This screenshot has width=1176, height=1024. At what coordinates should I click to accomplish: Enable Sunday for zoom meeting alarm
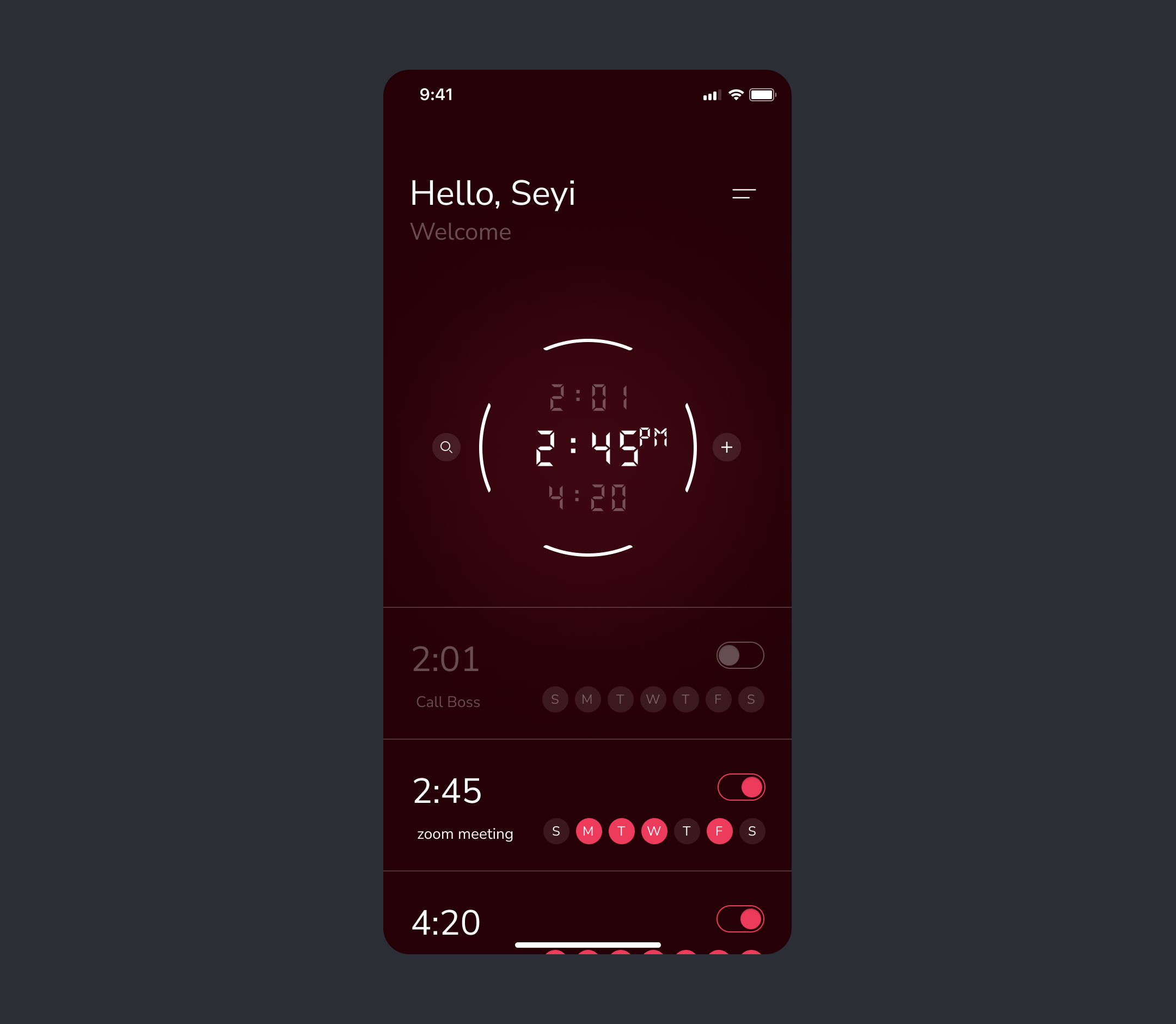tap(556, 831)
